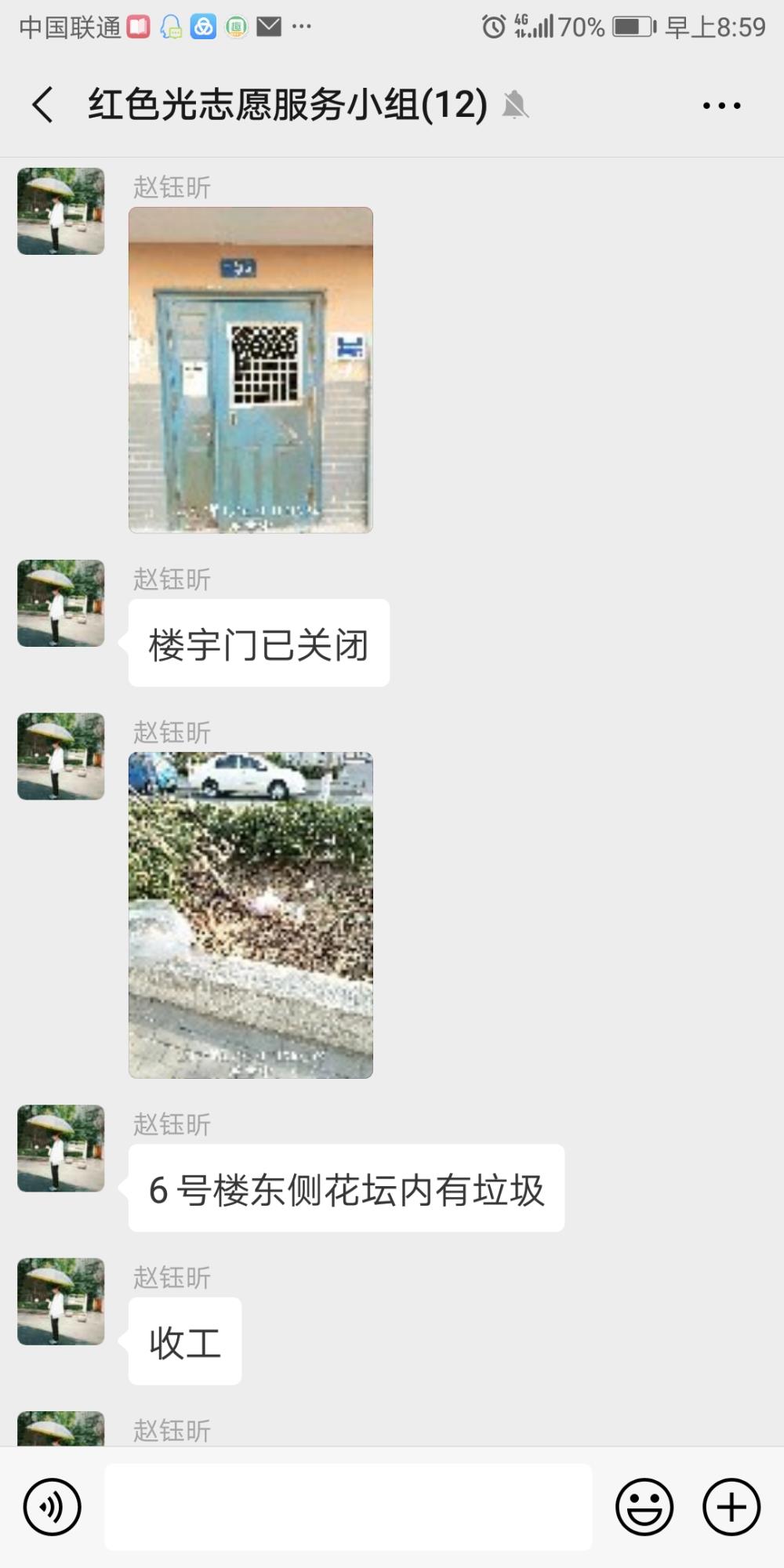Go back from the group chat
Viewport: 784px width, 1568px height.
coord(43,105)
